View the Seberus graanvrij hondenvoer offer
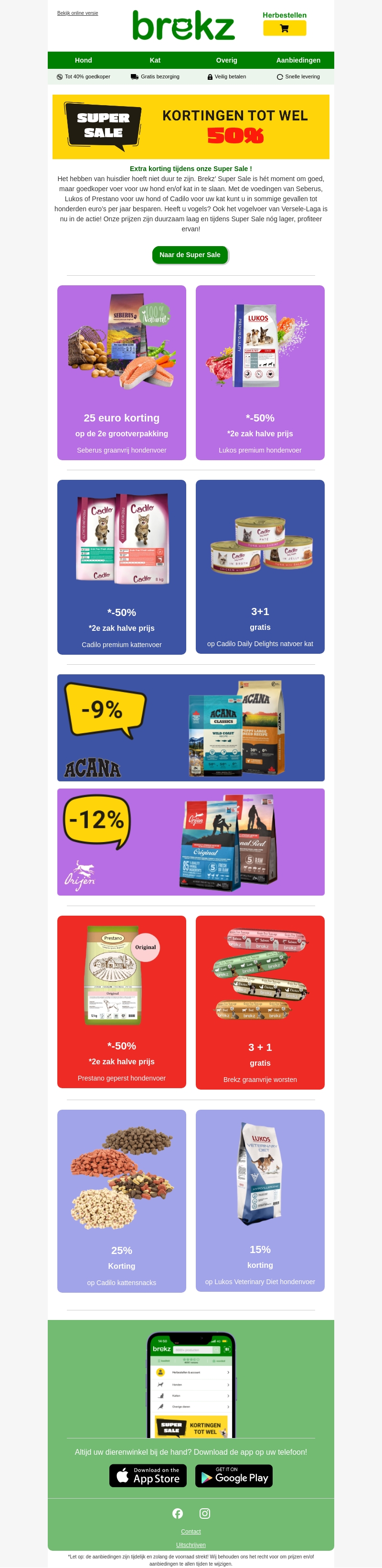The width and height of the screenshot is (382, 1568). pos(122,372)
